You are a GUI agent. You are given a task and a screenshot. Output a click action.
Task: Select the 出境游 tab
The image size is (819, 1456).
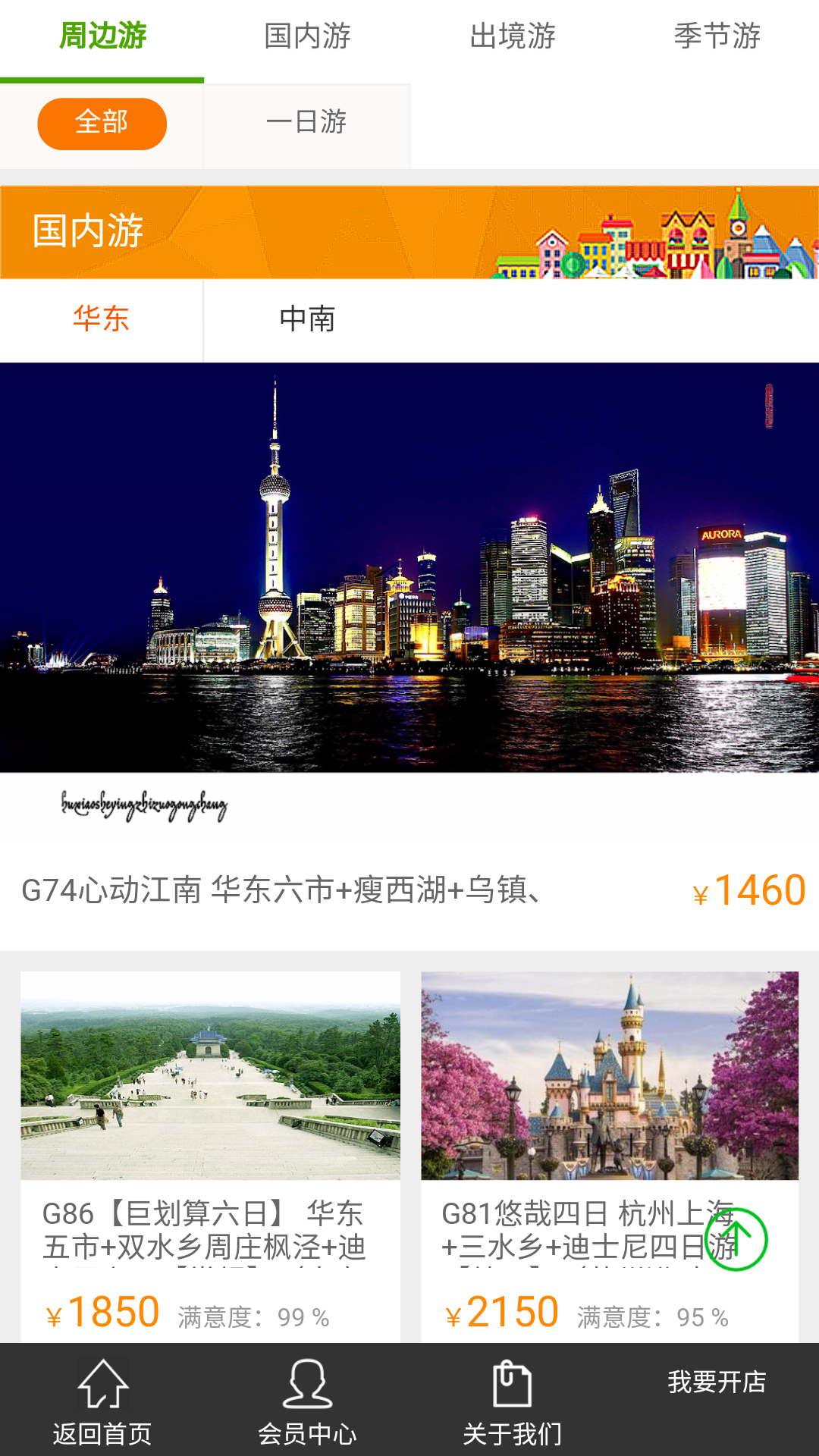[513, 36]
